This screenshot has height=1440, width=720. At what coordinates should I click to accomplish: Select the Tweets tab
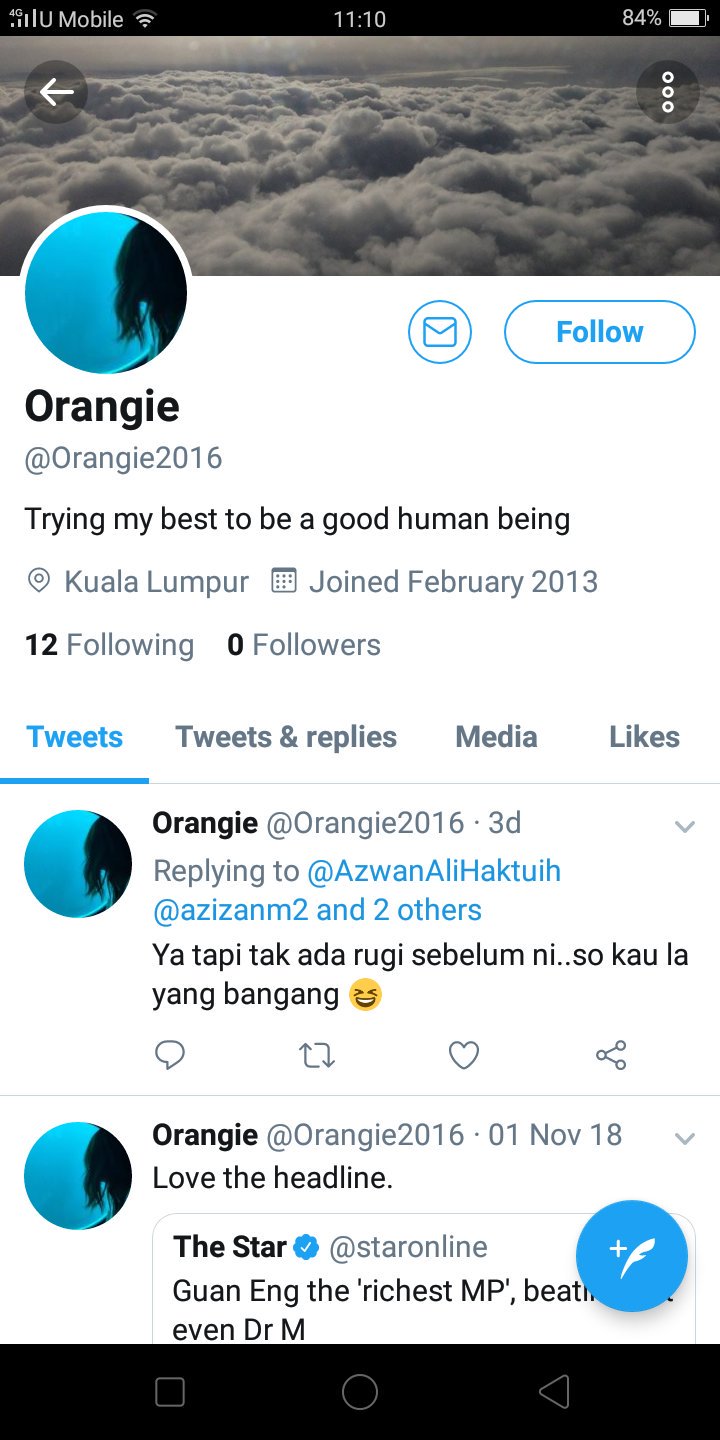tap(75, 737)
